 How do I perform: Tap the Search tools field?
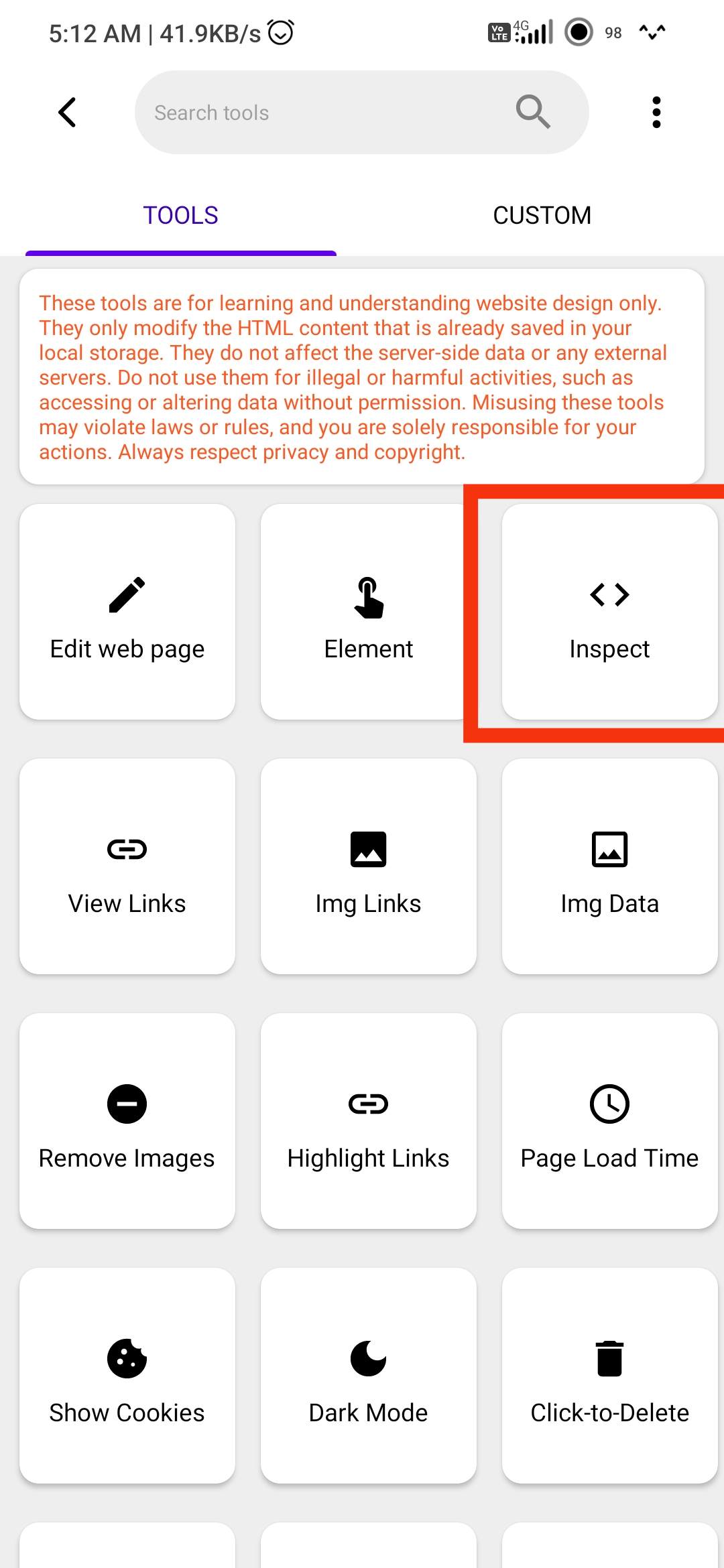point(322,113)
